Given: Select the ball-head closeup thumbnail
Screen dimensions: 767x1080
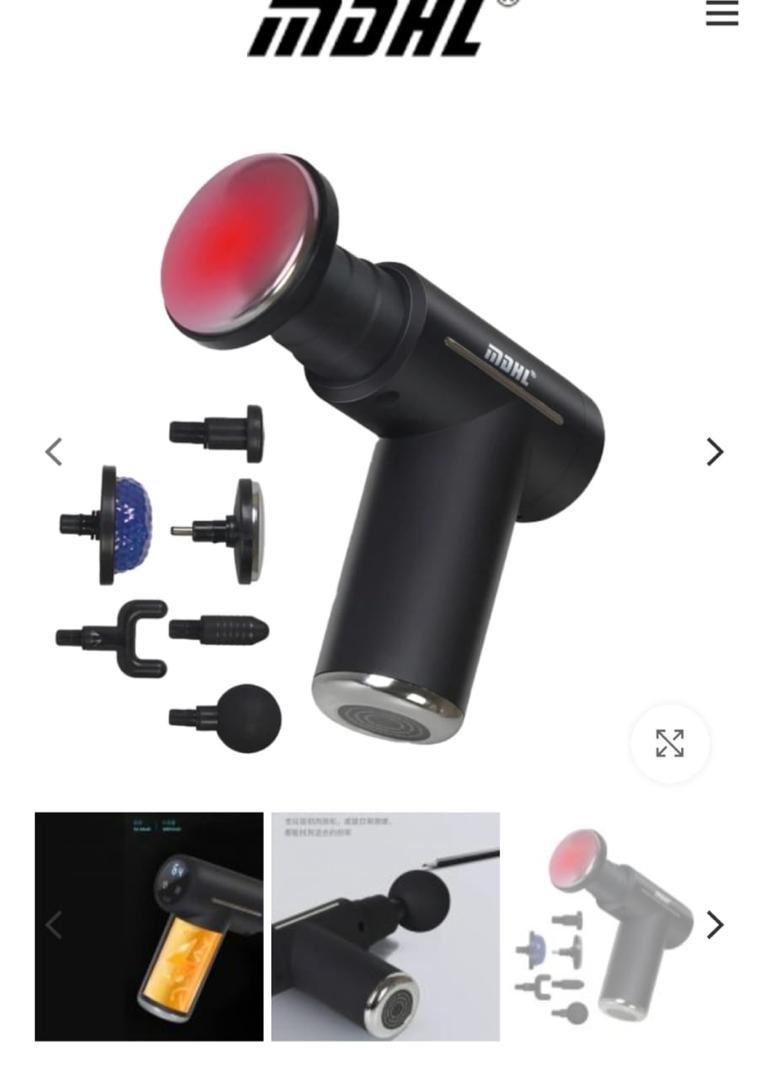Looking at the screenshot, I should pos(385,926).
